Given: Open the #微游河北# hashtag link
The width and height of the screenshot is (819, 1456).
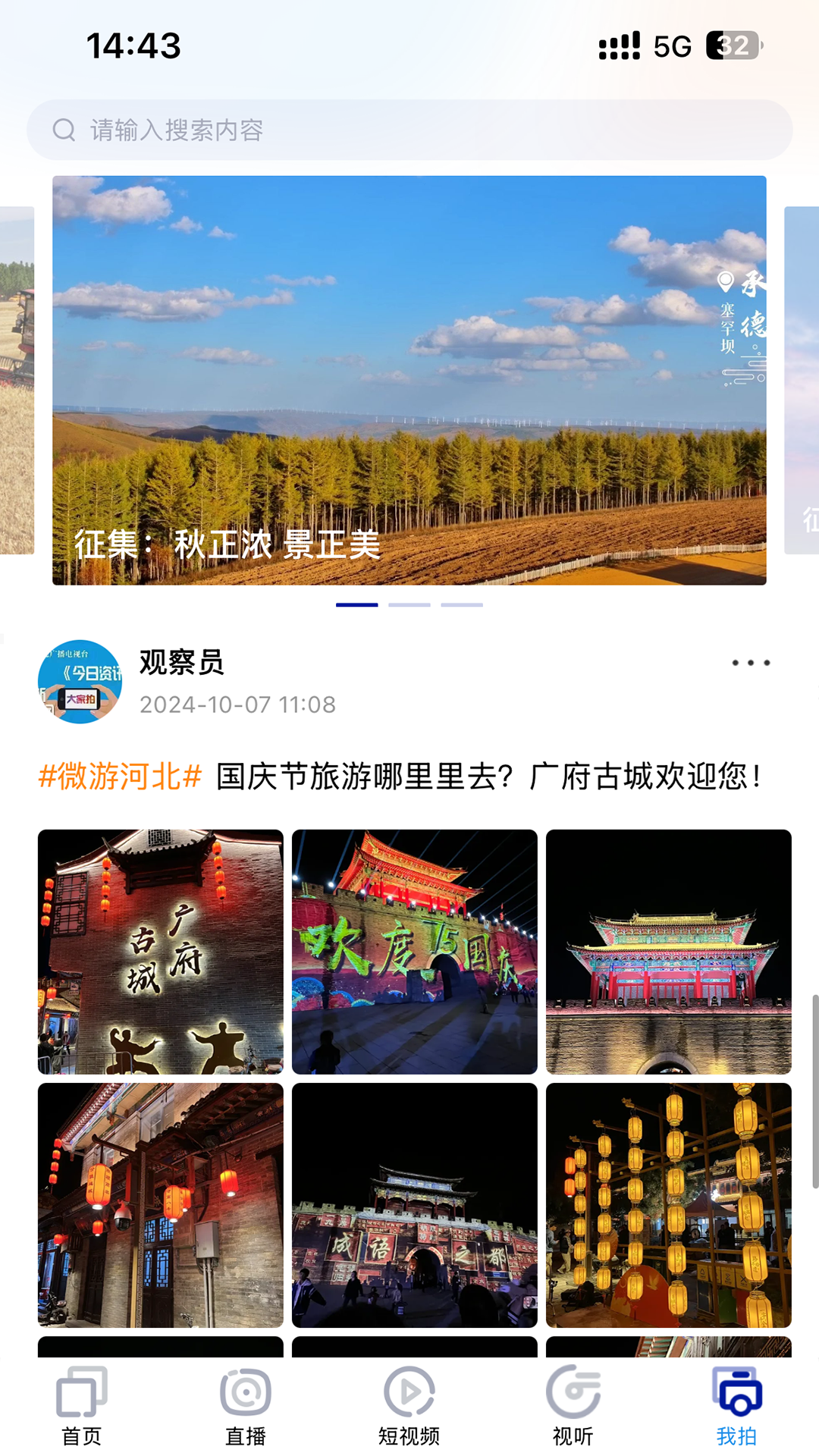Looking at the screenshot, I should click(119, 776).
